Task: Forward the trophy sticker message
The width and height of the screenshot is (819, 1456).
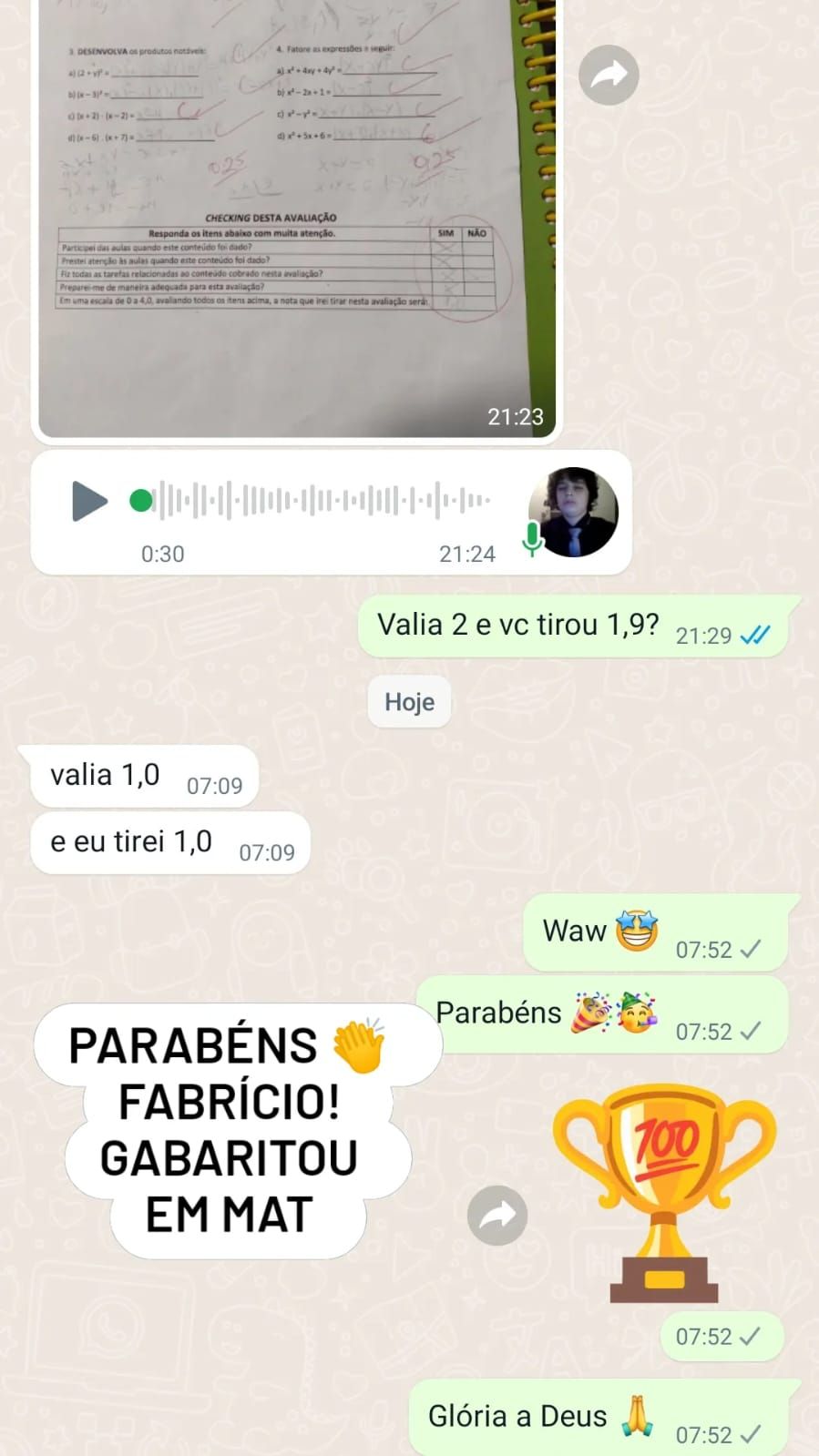Action: pyautogui.click(x=497, y=1215)
